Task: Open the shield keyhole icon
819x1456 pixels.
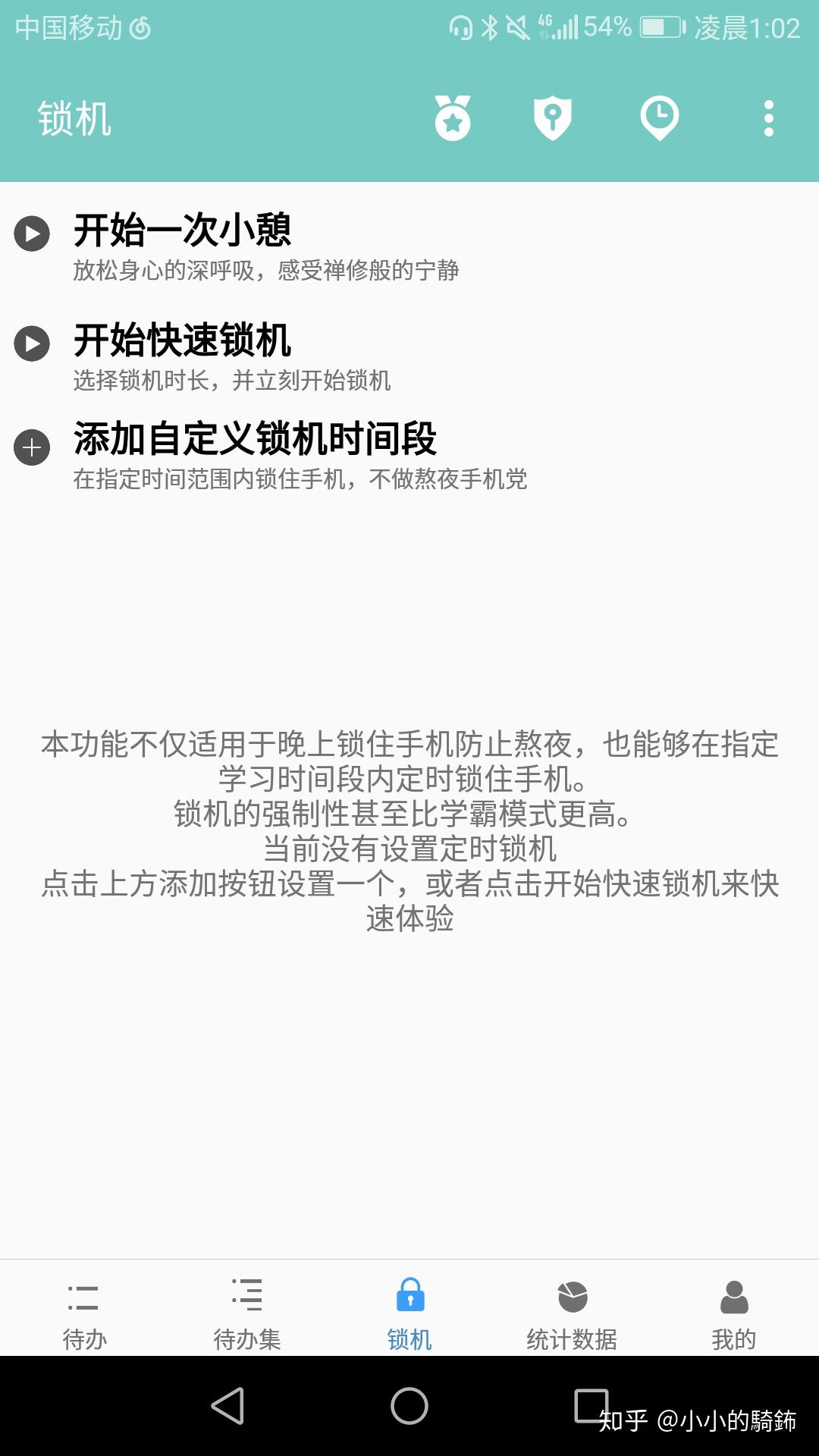Action: (553, 118)
